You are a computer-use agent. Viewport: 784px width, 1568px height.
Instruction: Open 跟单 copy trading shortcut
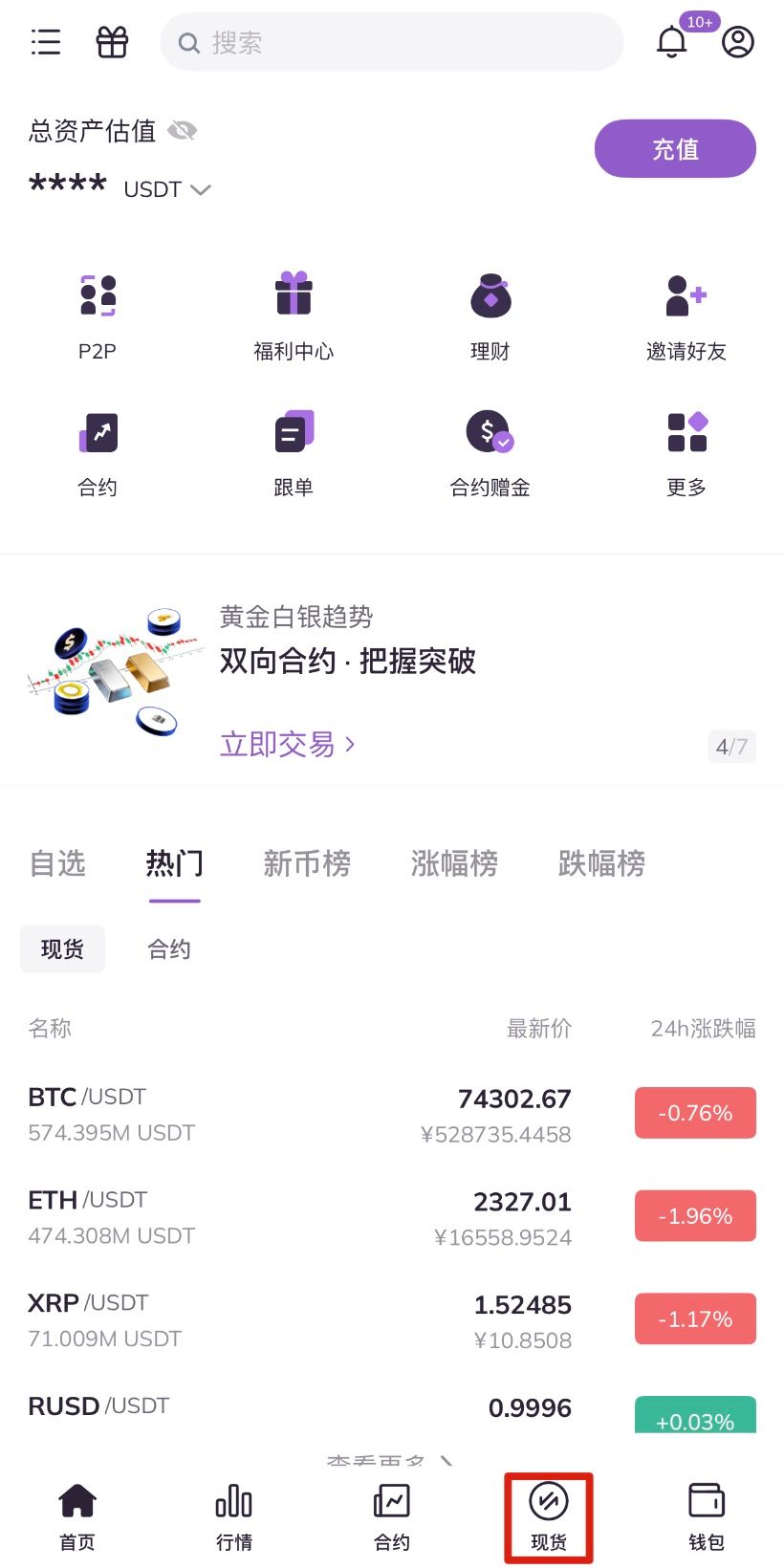pos(294,453)
